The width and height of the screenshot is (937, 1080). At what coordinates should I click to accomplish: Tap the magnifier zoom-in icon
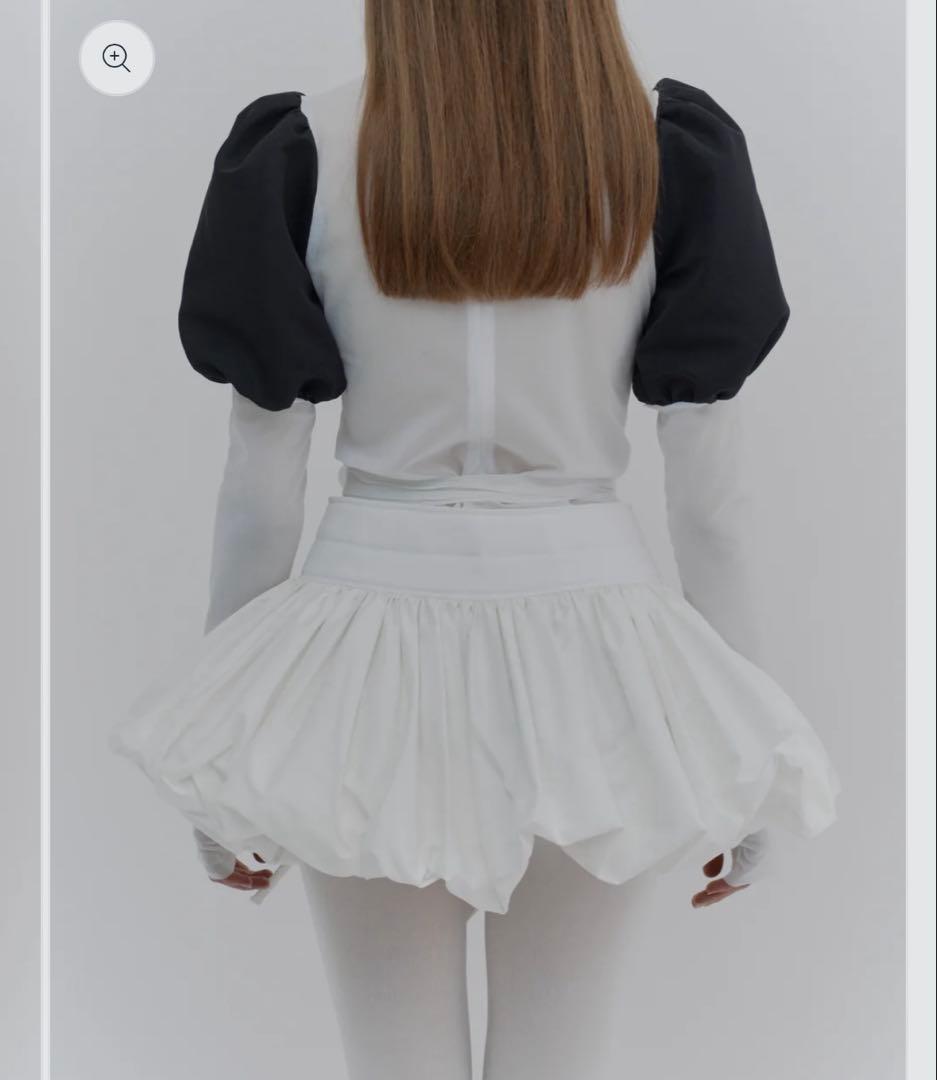[x=117, y=58]
